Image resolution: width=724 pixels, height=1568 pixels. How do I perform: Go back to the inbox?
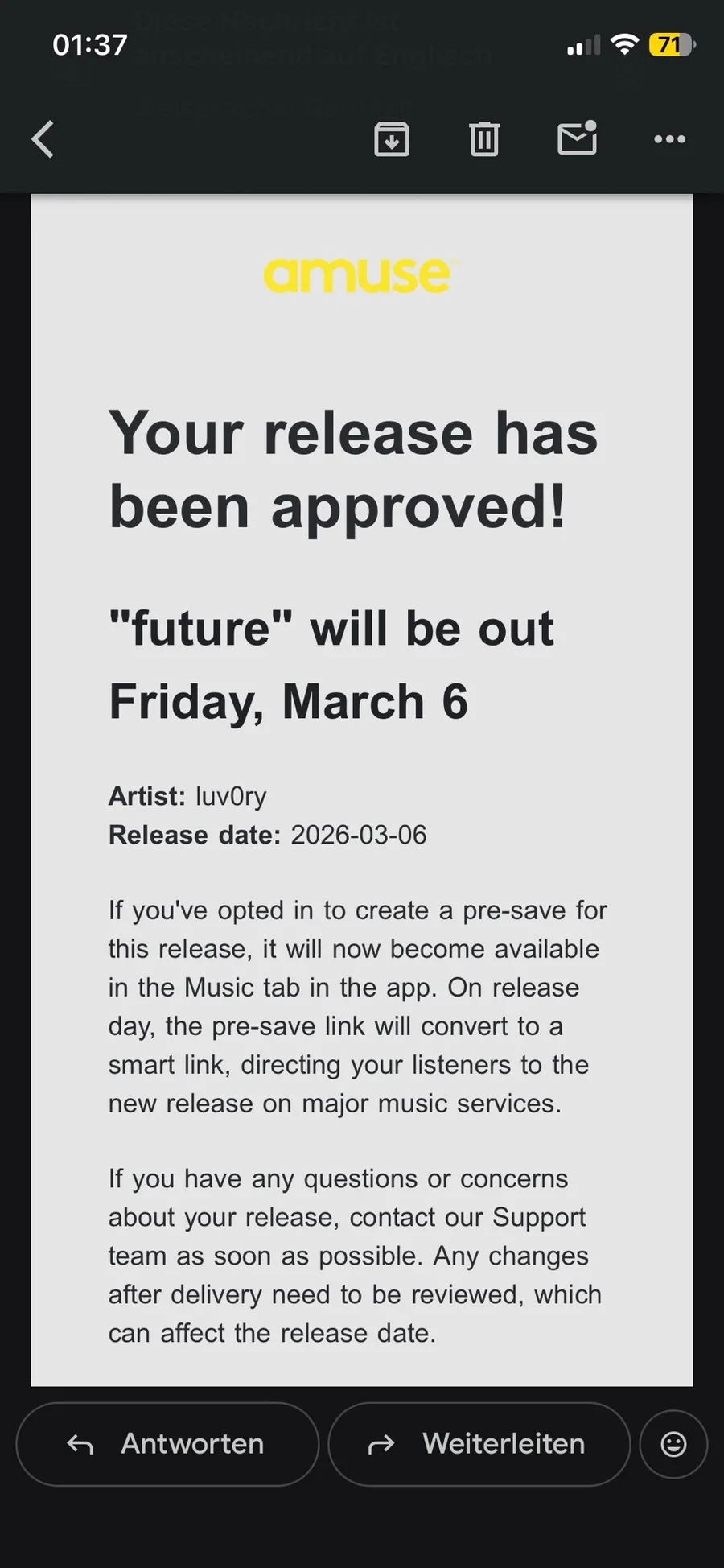click(43, 139)
